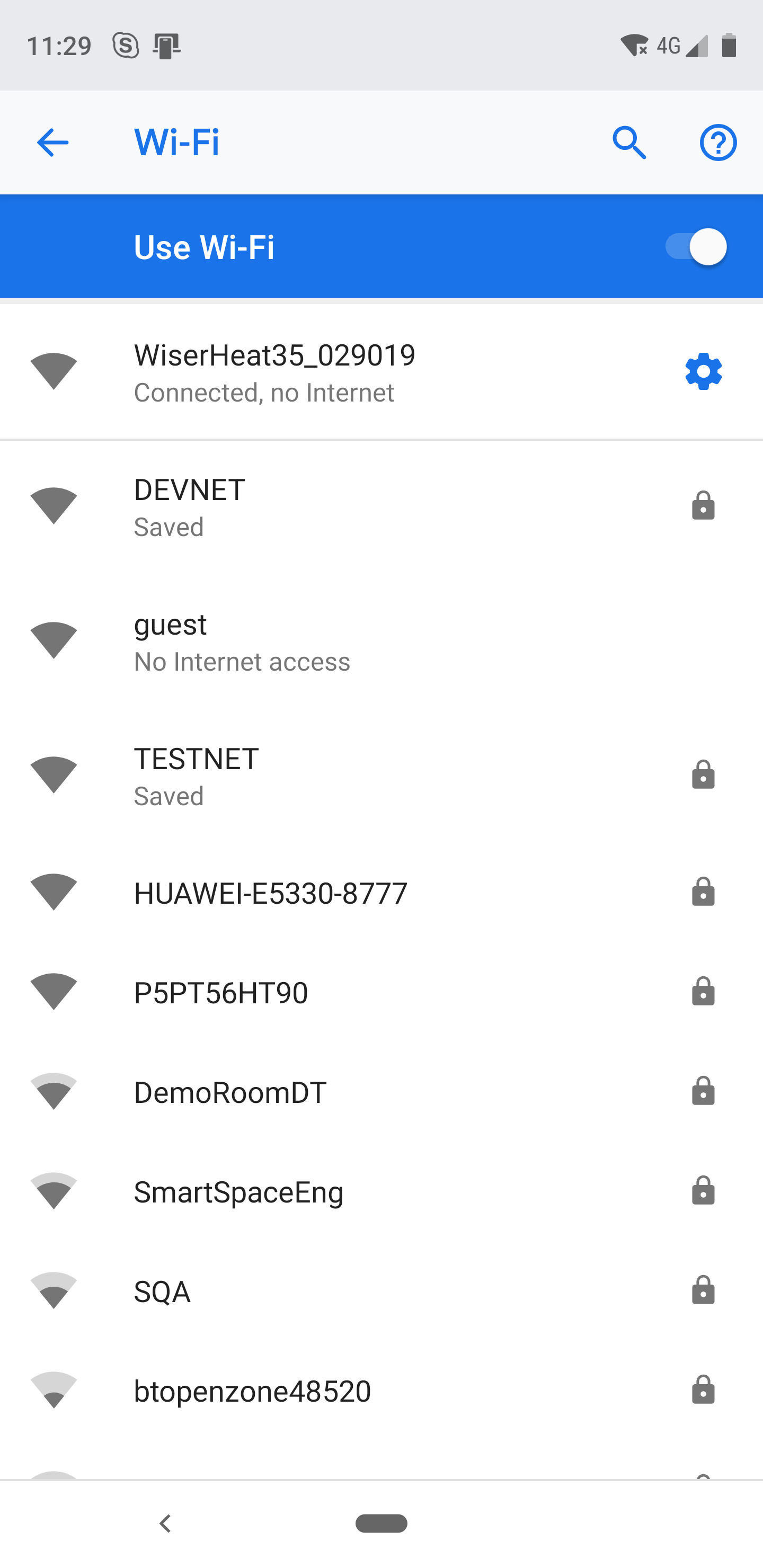Tap the back arrow to leave Wi-Fi settings
Viewport: 763px width, 1568px height.
(52, 142)
